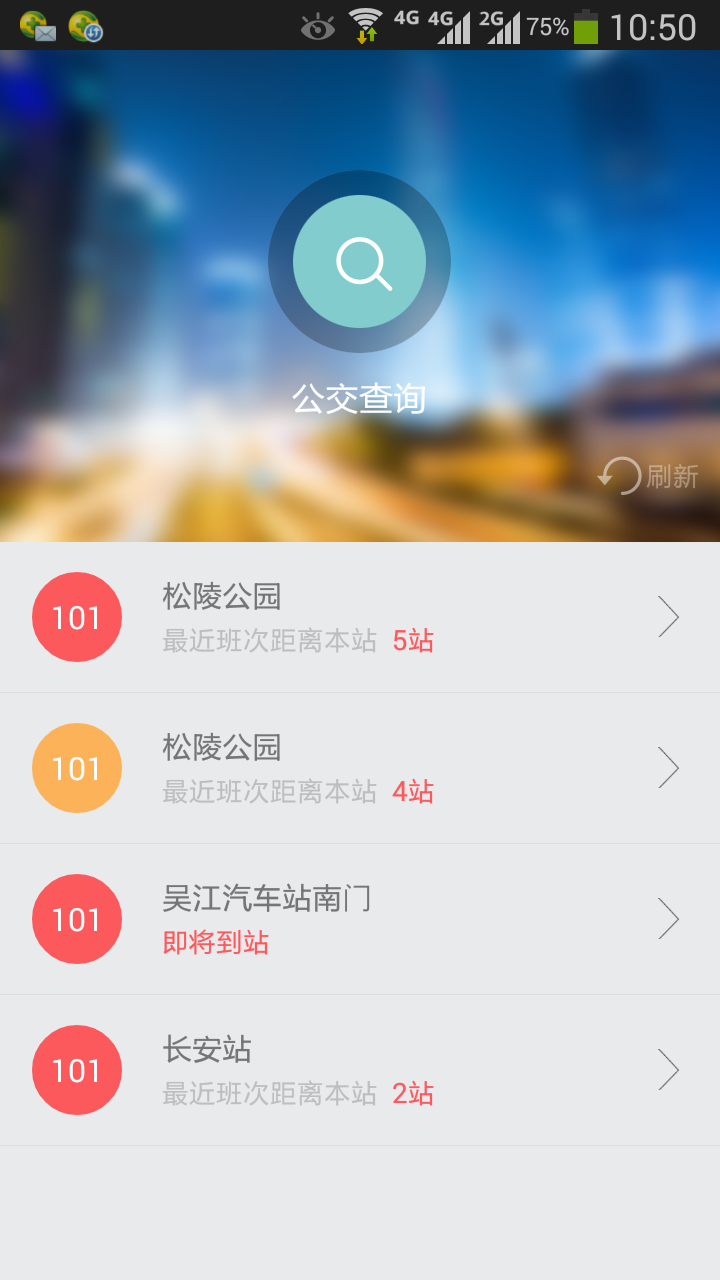
Task: Select the 长安站 route row
Action: point(360,1070)
